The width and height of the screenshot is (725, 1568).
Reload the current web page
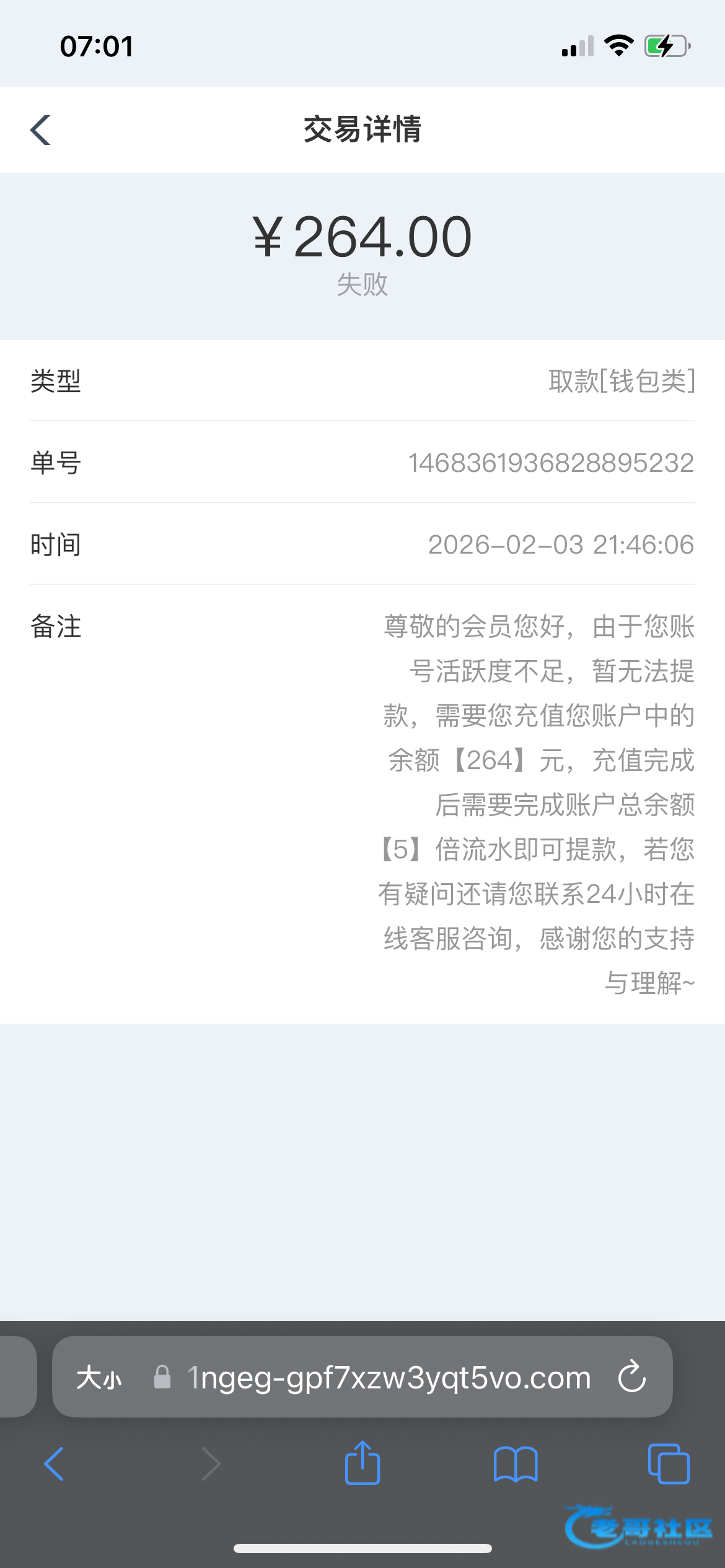631,1377
